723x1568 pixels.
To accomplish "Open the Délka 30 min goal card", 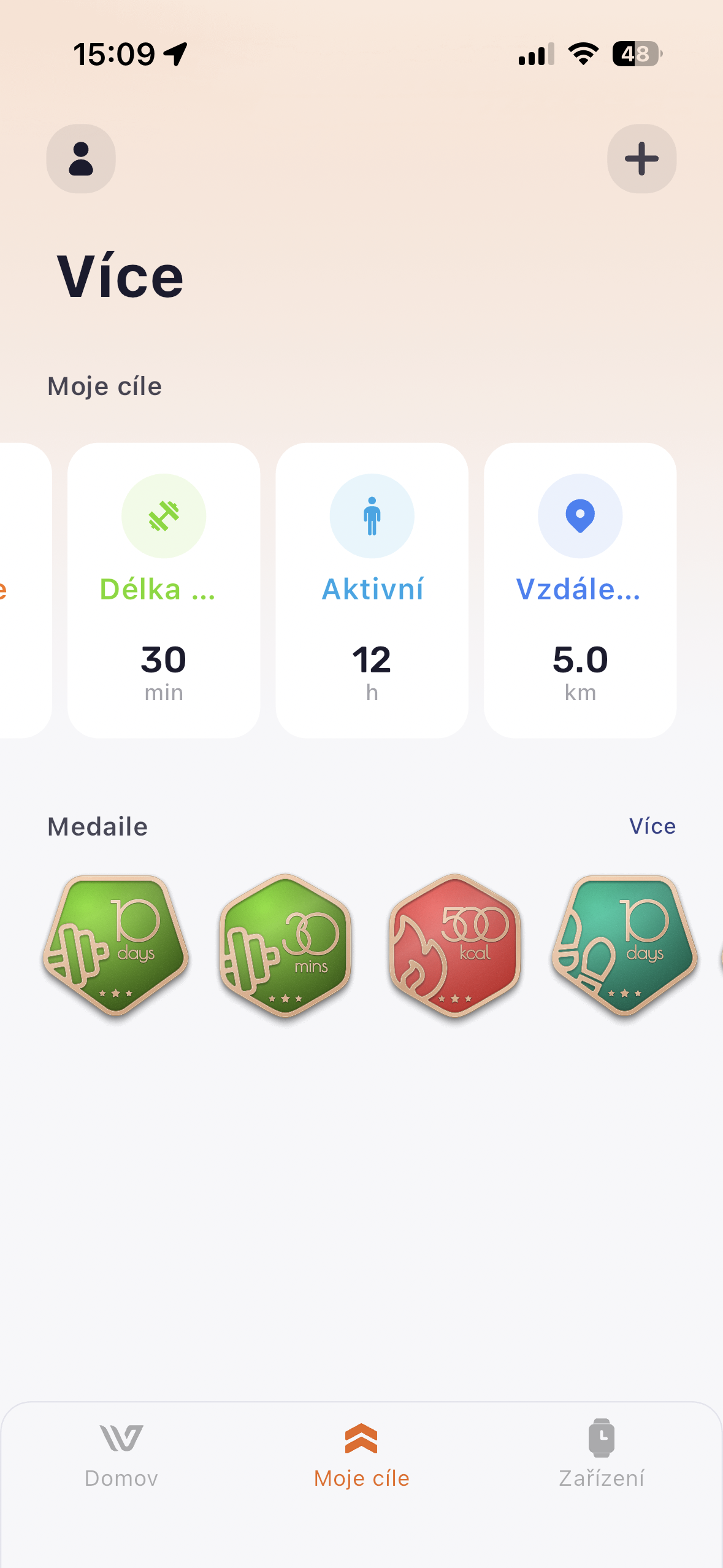I will [164, 590].
